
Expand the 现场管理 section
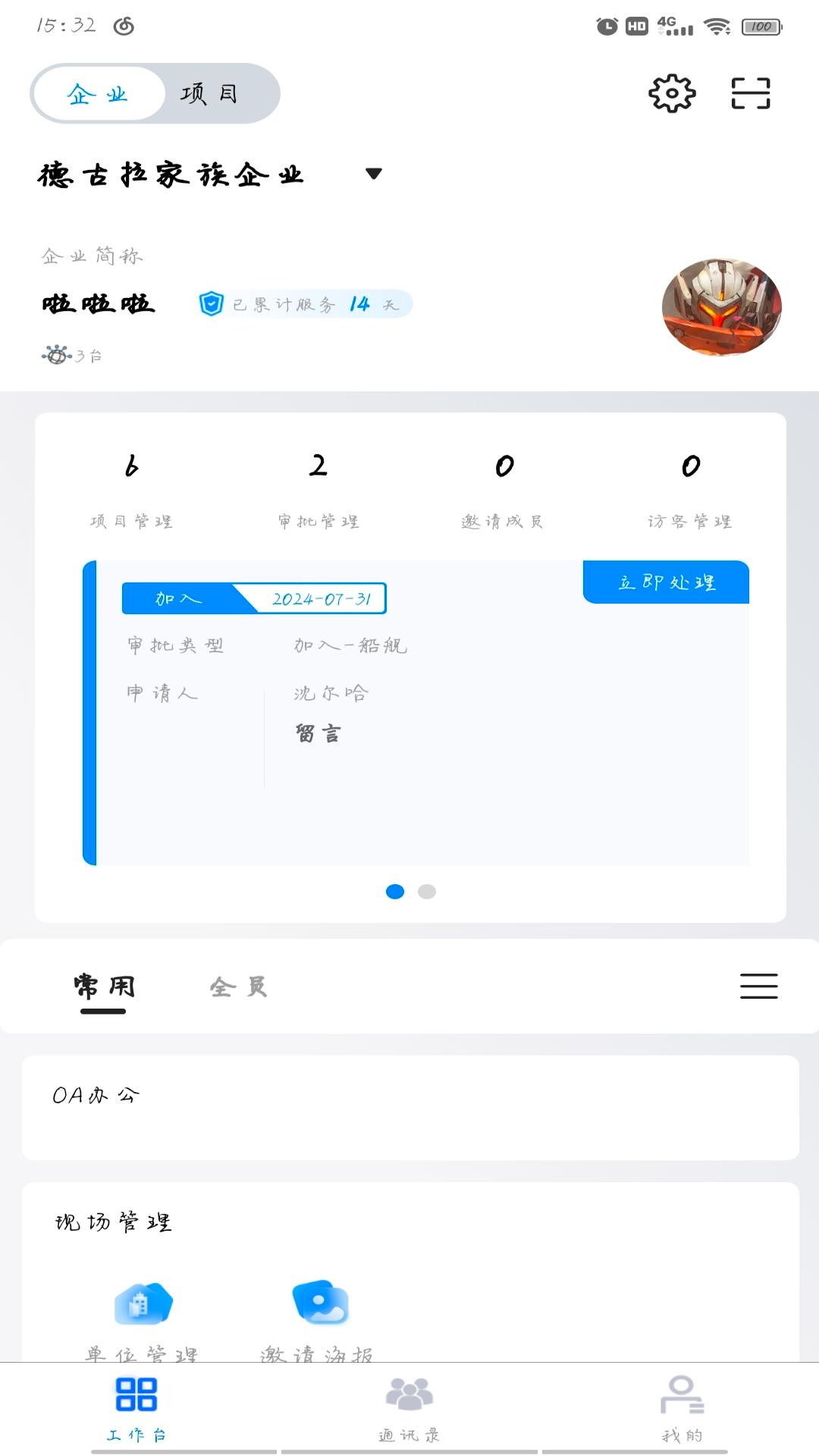[x=113, y=1219]
